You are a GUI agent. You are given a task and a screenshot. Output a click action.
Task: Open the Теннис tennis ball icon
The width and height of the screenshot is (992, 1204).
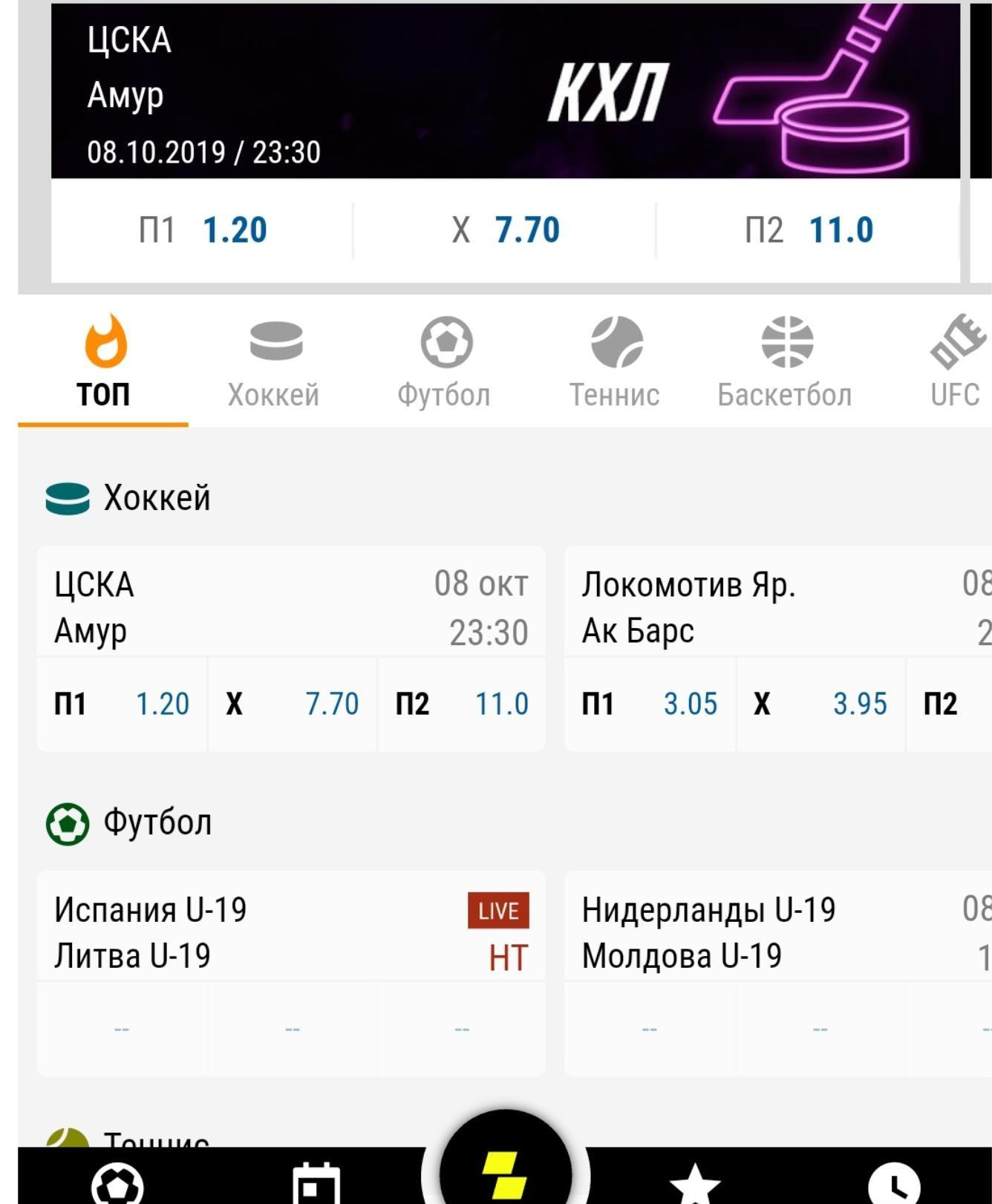click(x=613, y=343)
